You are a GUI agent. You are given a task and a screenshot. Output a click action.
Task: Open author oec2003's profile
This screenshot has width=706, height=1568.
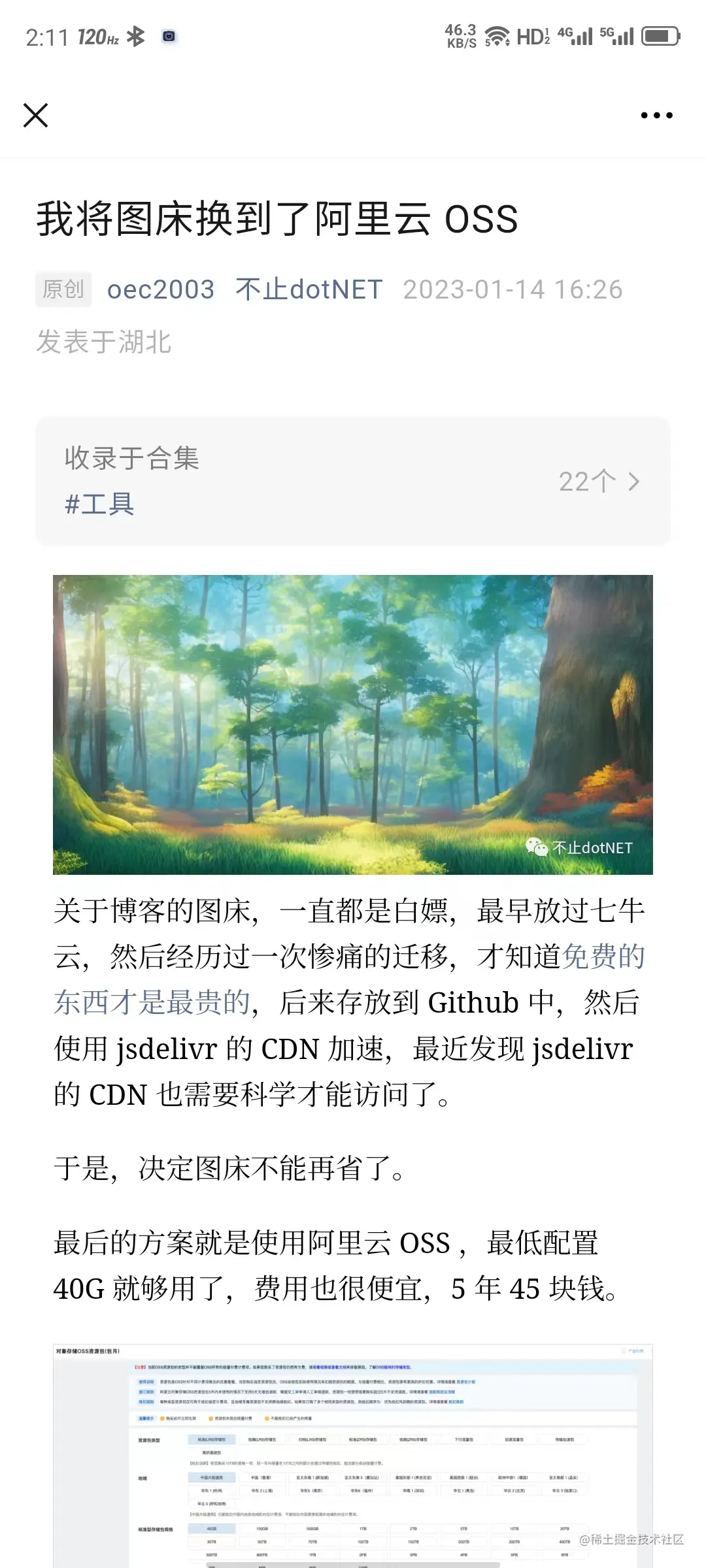coord(161,289)
